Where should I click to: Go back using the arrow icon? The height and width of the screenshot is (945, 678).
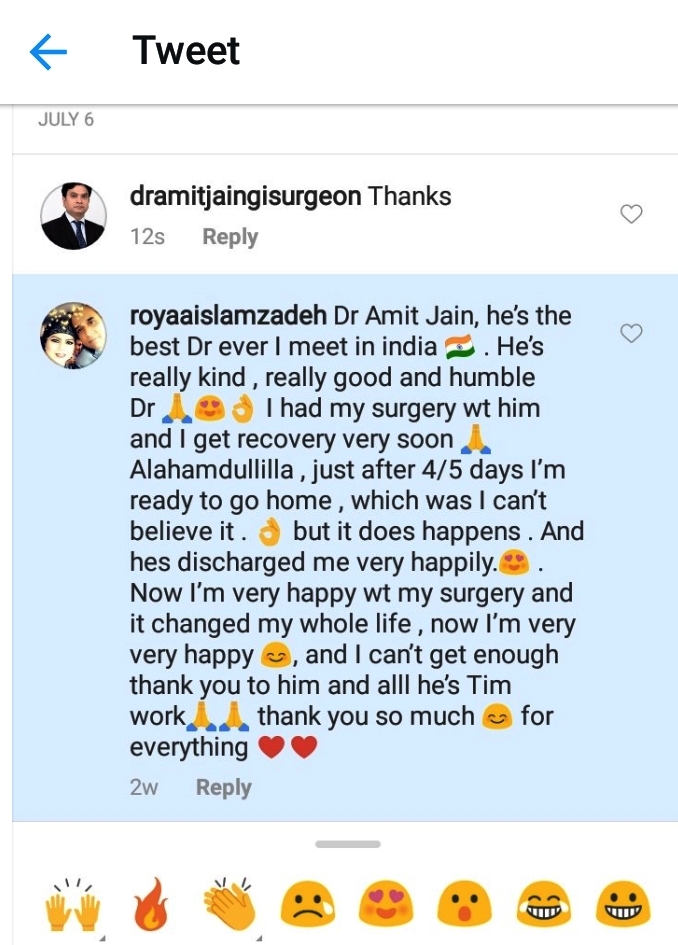pyautogui.click(x=48, y=52)
